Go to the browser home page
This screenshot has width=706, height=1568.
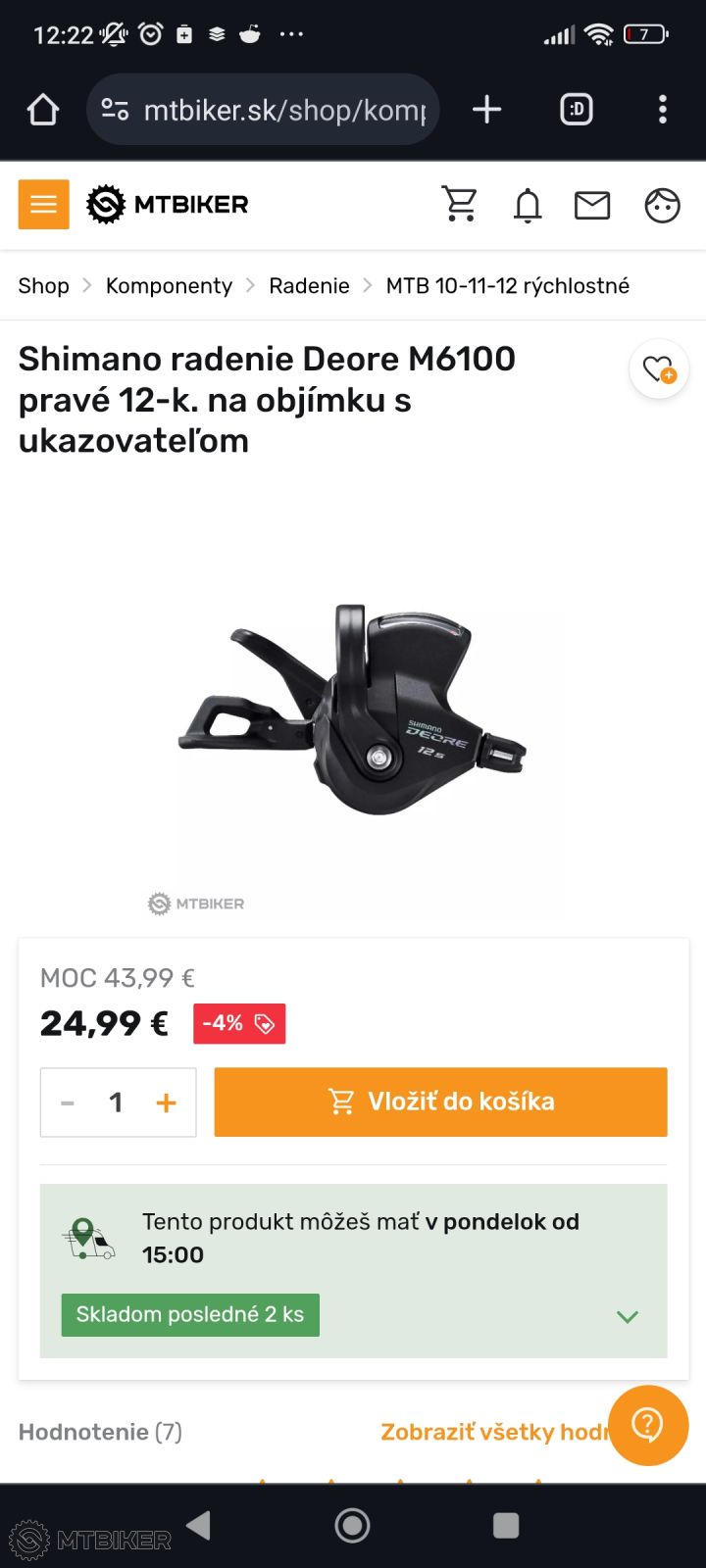(x=43, y=110)
